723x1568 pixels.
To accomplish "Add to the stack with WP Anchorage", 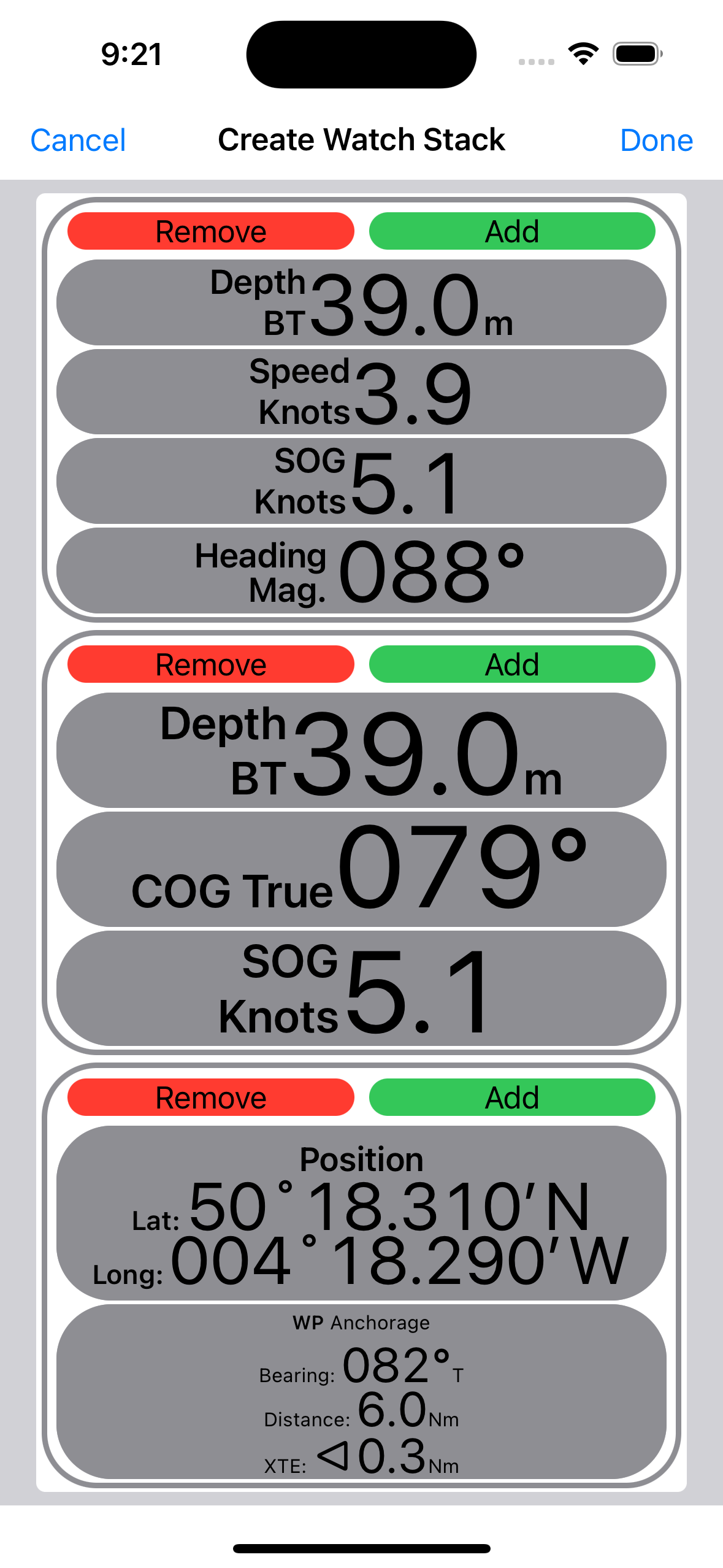I will click(x=512, y=1097).
